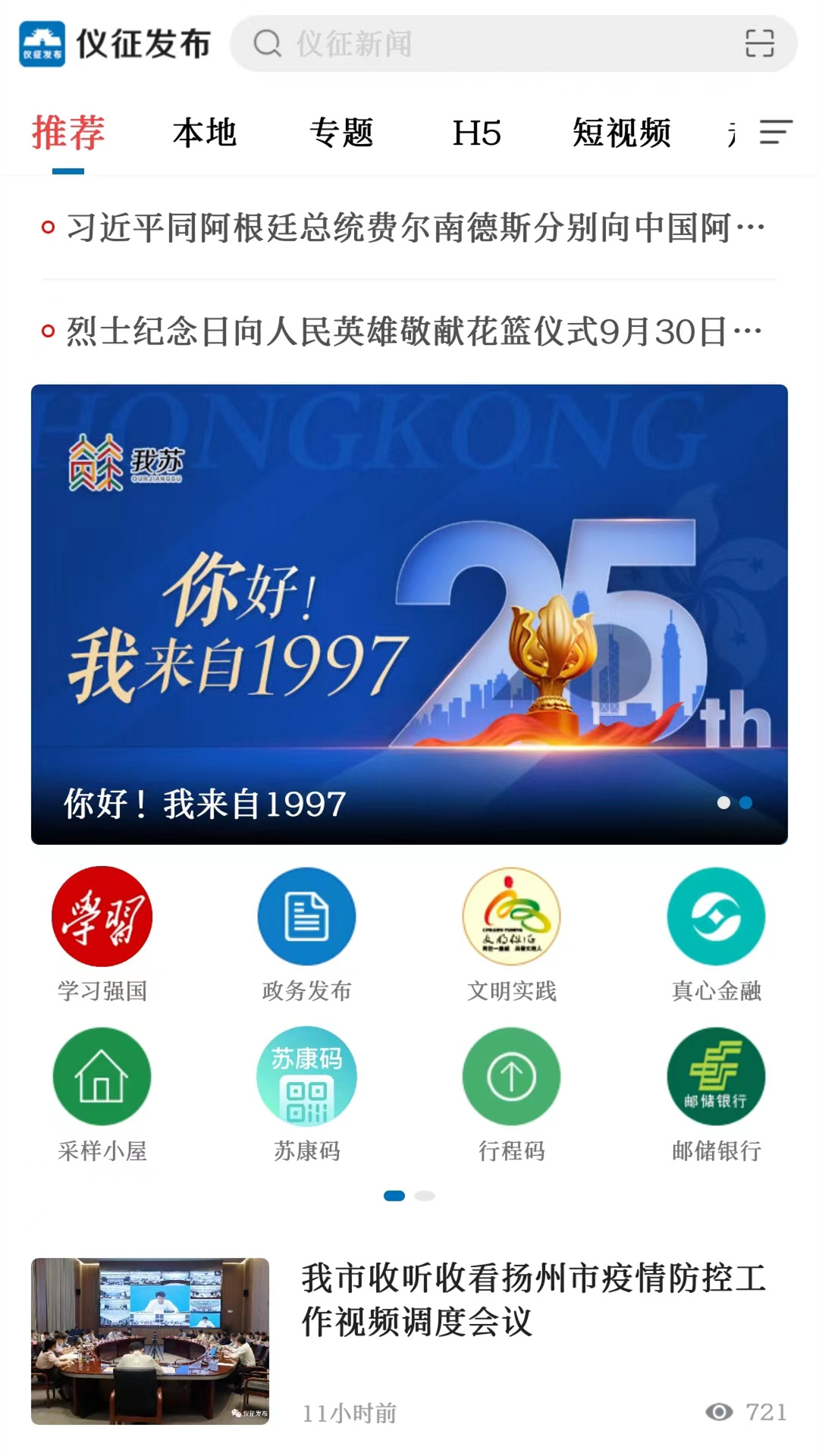Tap the 仪征新闻 search box
This screenshot has height=1456, width=819.
pos(485,44)
